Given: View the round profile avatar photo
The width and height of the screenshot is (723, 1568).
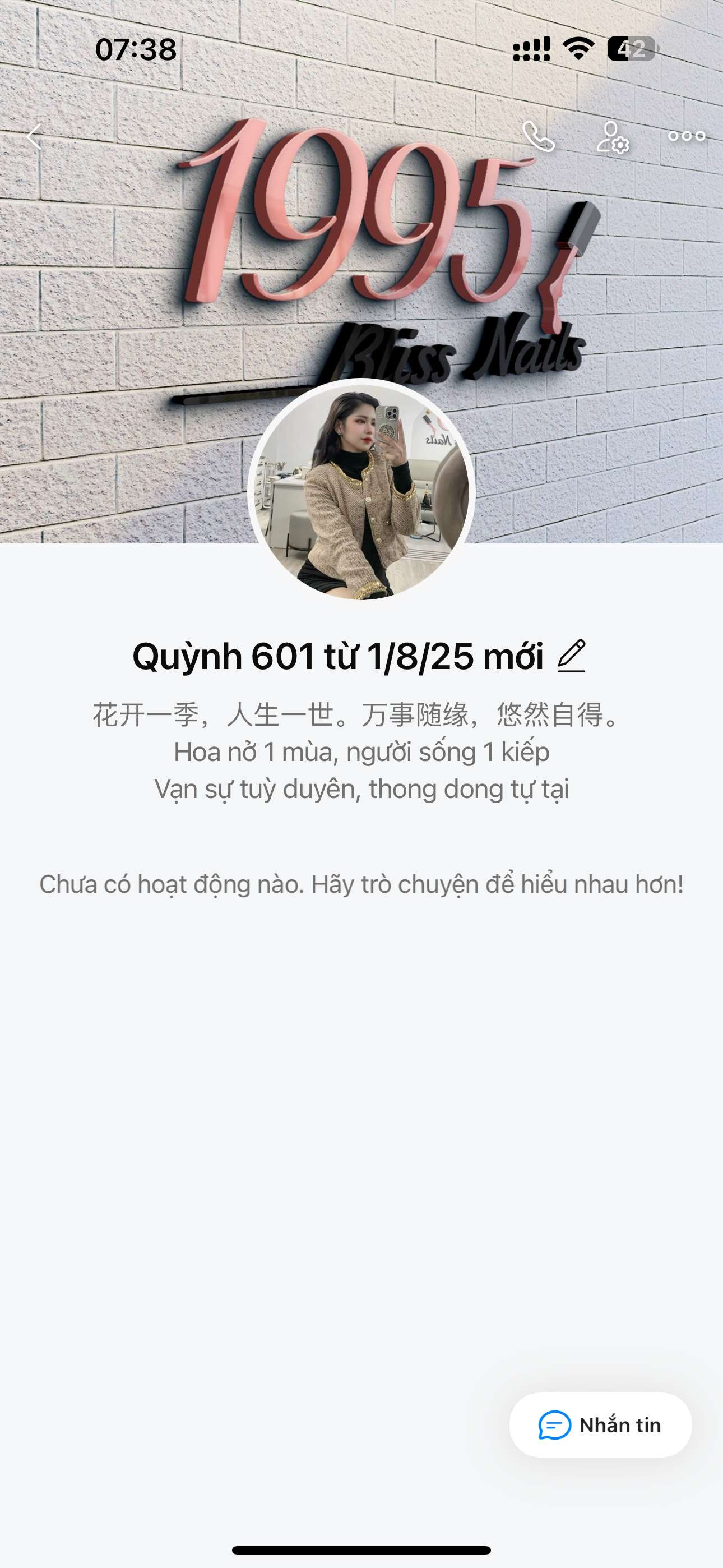Looking at the screenshot, I should tap(361, 491).
